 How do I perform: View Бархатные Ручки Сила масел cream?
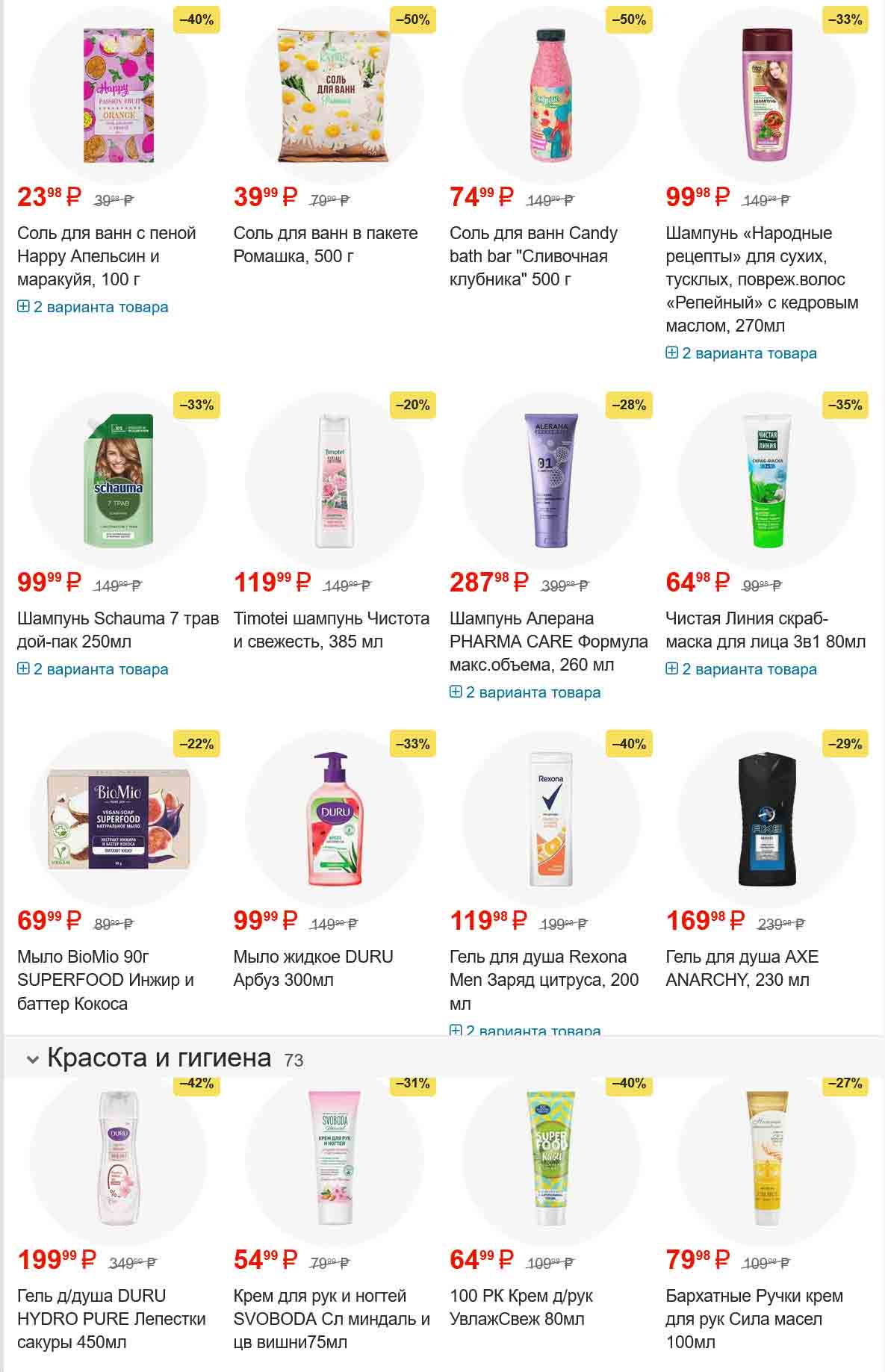pyautogui.click(x=754, y=1318)
